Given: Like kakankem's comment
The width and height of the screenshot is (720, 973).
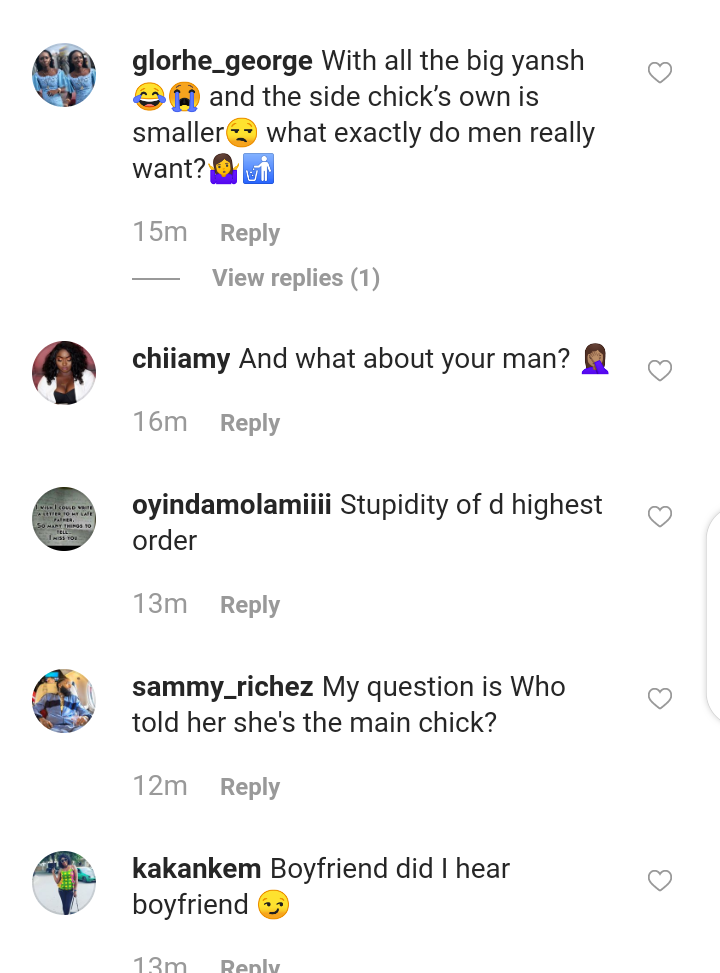Looking at the screenshot, I should [x=660, y=881].
